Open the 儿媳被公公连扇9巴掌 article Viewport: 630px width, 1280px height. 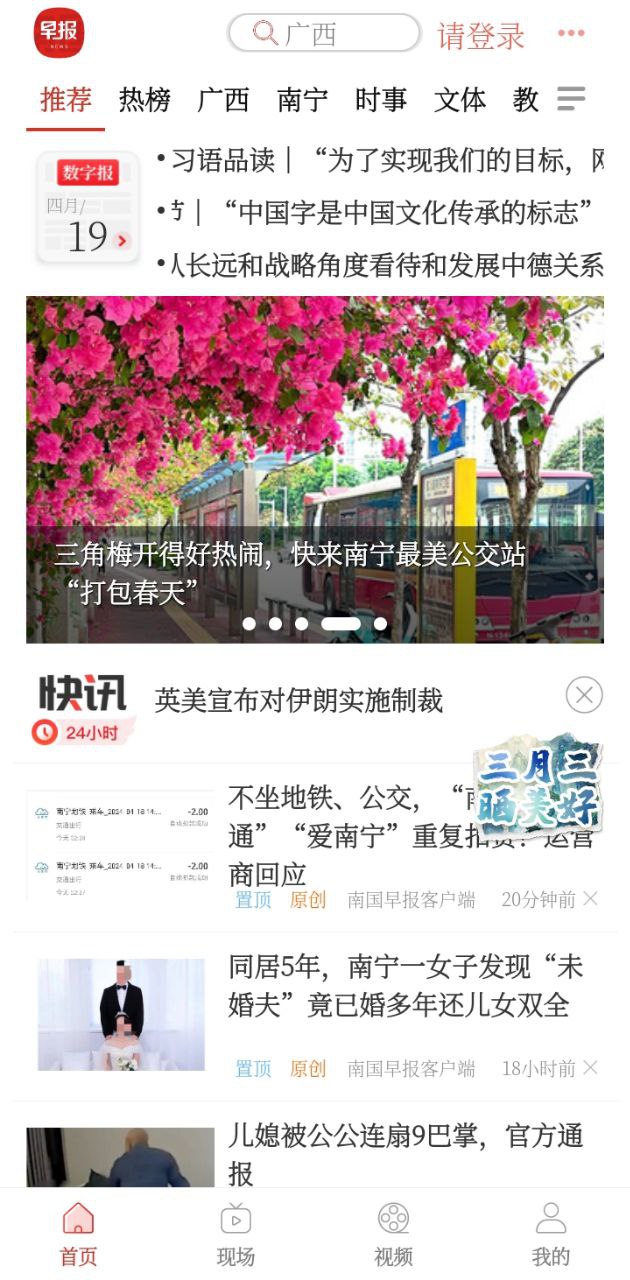click(405, 1153)
